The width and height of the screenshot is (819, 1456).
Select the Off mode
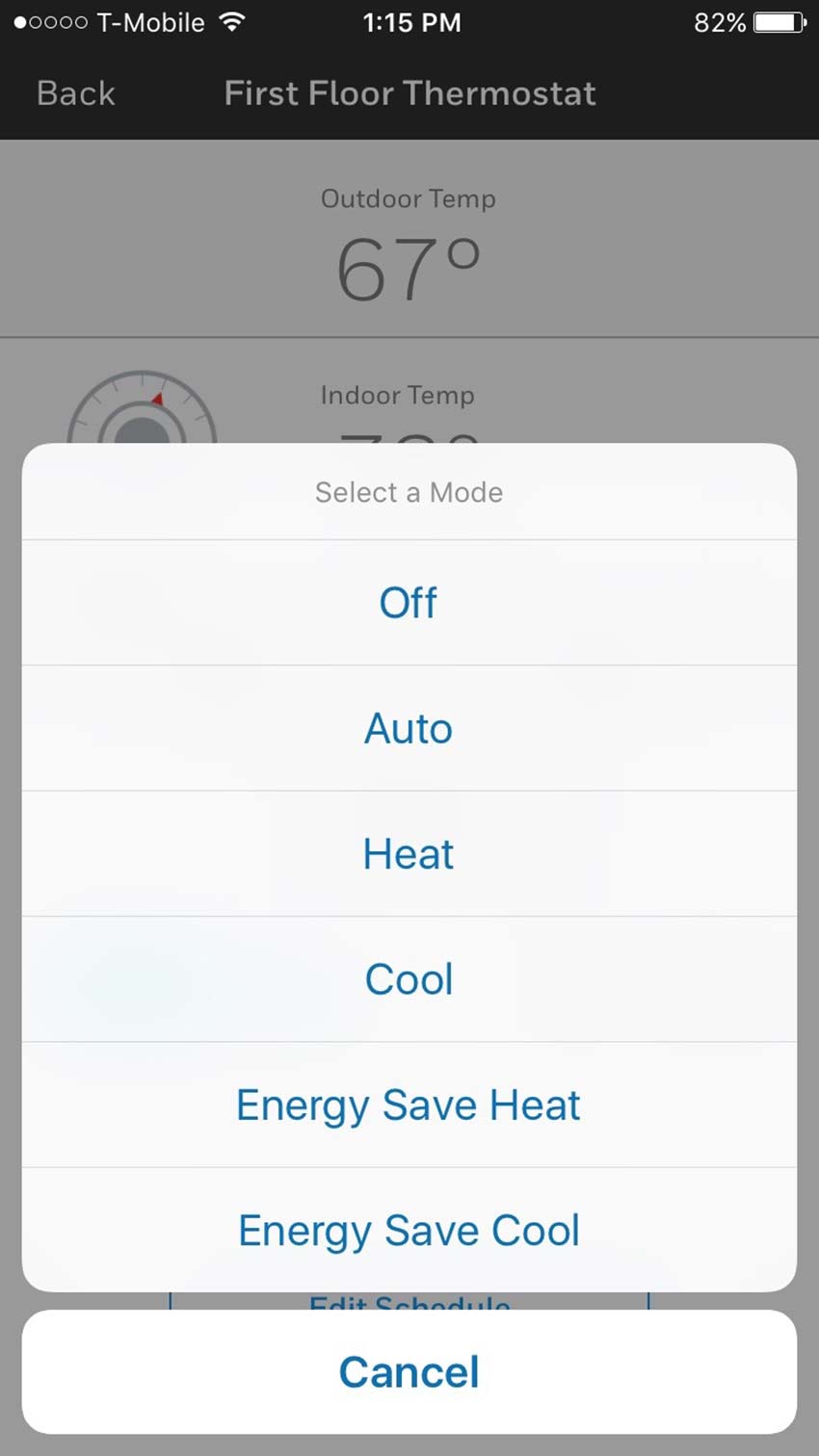409,603
